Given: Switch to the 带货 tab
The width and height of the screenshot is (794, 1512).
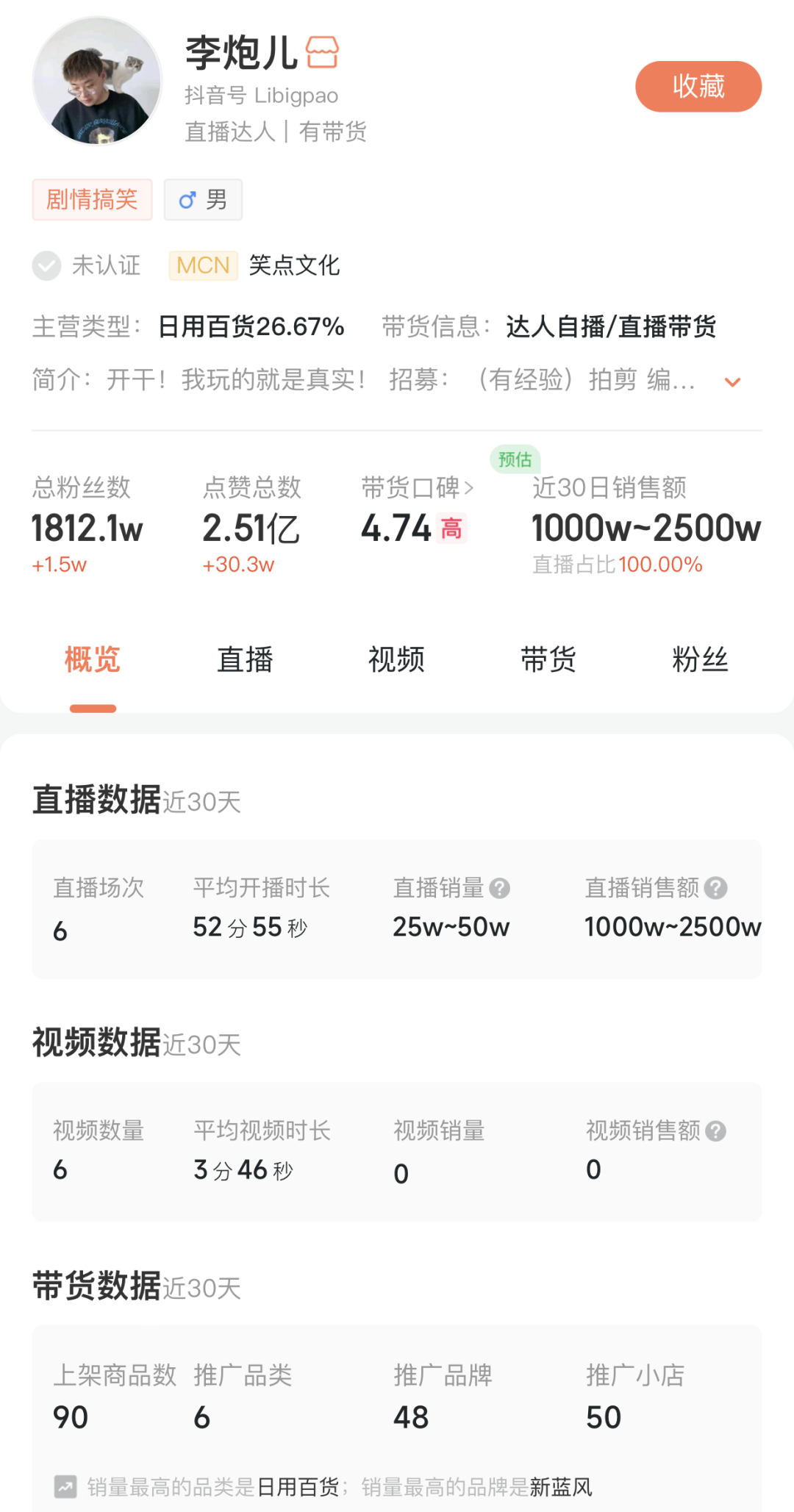Looking at the screenshot, I should tap(548, 659).
